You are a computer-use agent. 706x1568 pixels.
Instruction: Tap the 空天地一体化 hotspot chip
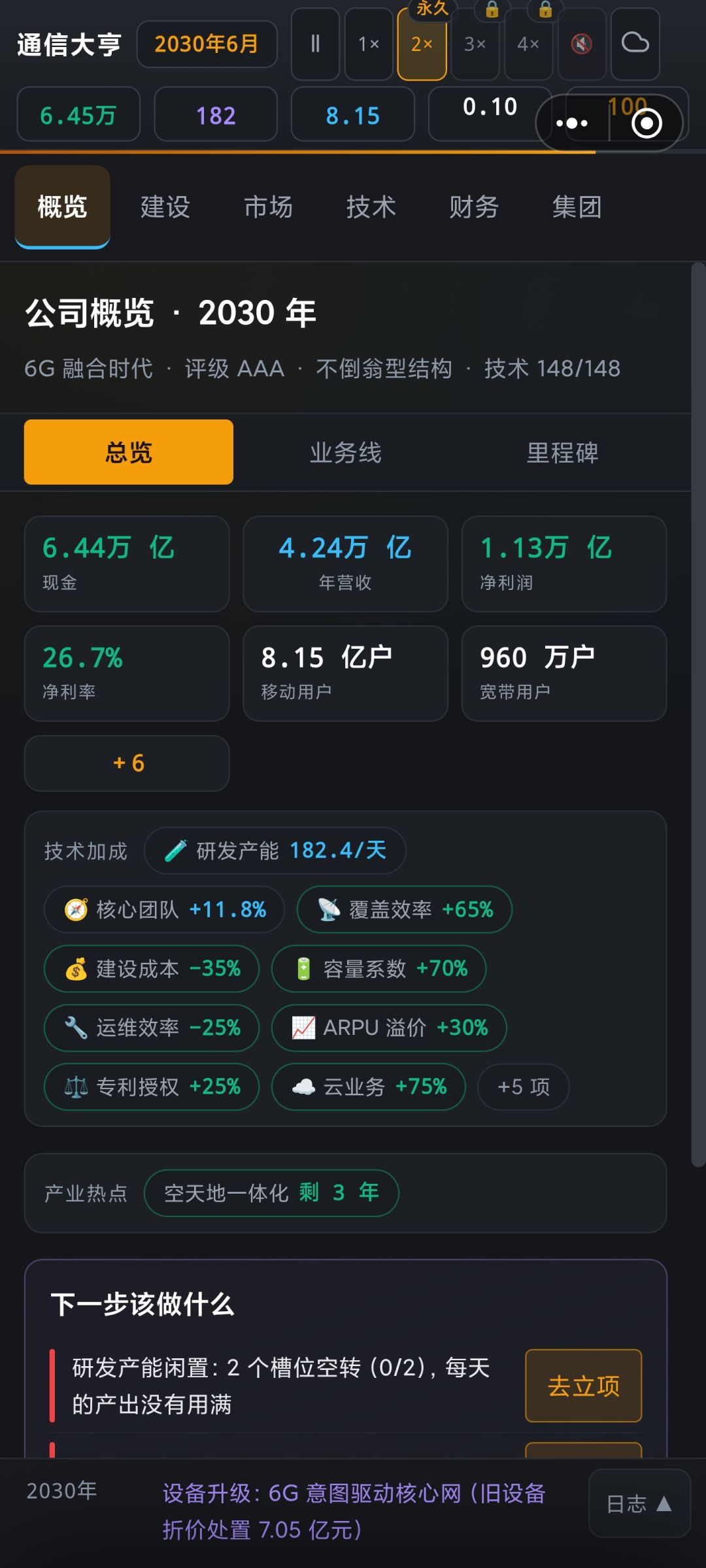click(271, 1193)
